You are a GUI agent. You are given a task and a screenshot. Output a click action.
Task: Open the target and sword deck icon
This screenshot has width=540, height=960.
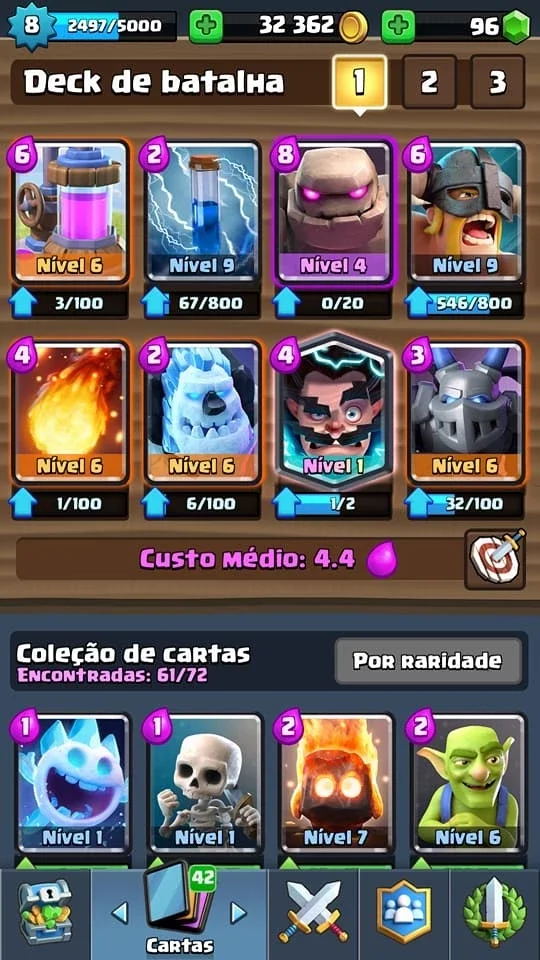point(495,558)
